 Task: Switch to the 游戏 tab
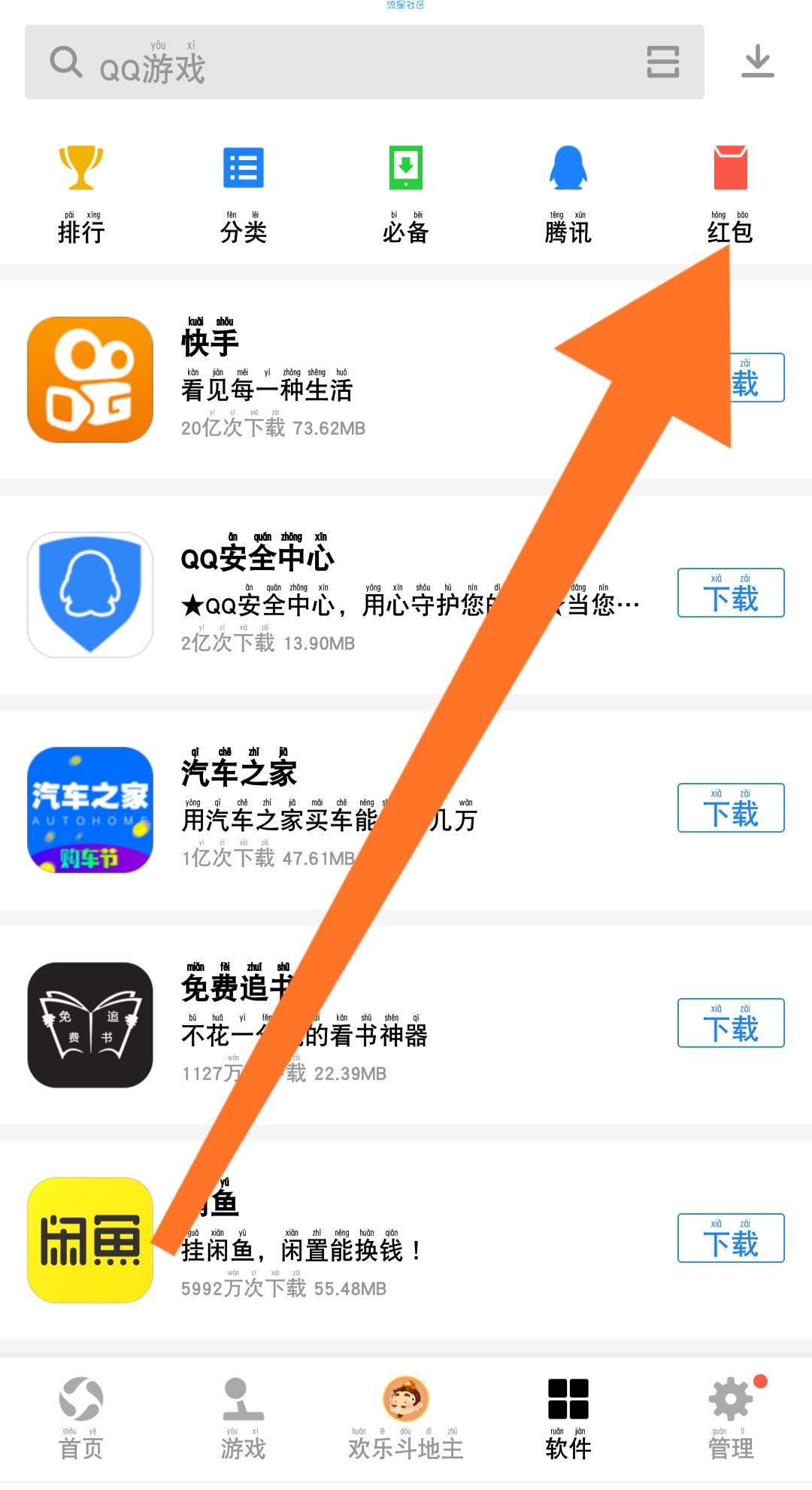pyautogui.click(x=244, y=1418)
